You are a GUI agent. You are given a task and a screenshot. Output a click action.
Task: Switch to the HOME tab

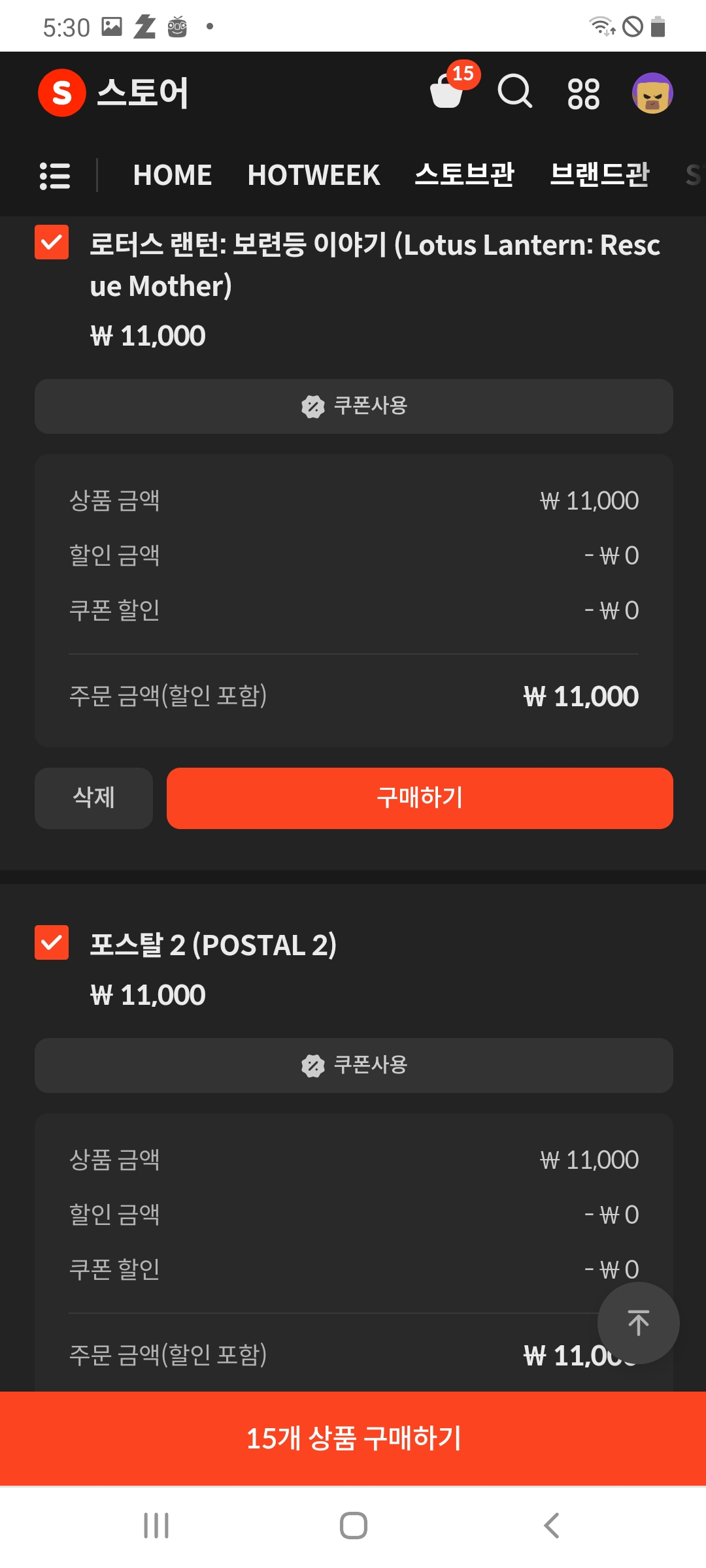173,175
